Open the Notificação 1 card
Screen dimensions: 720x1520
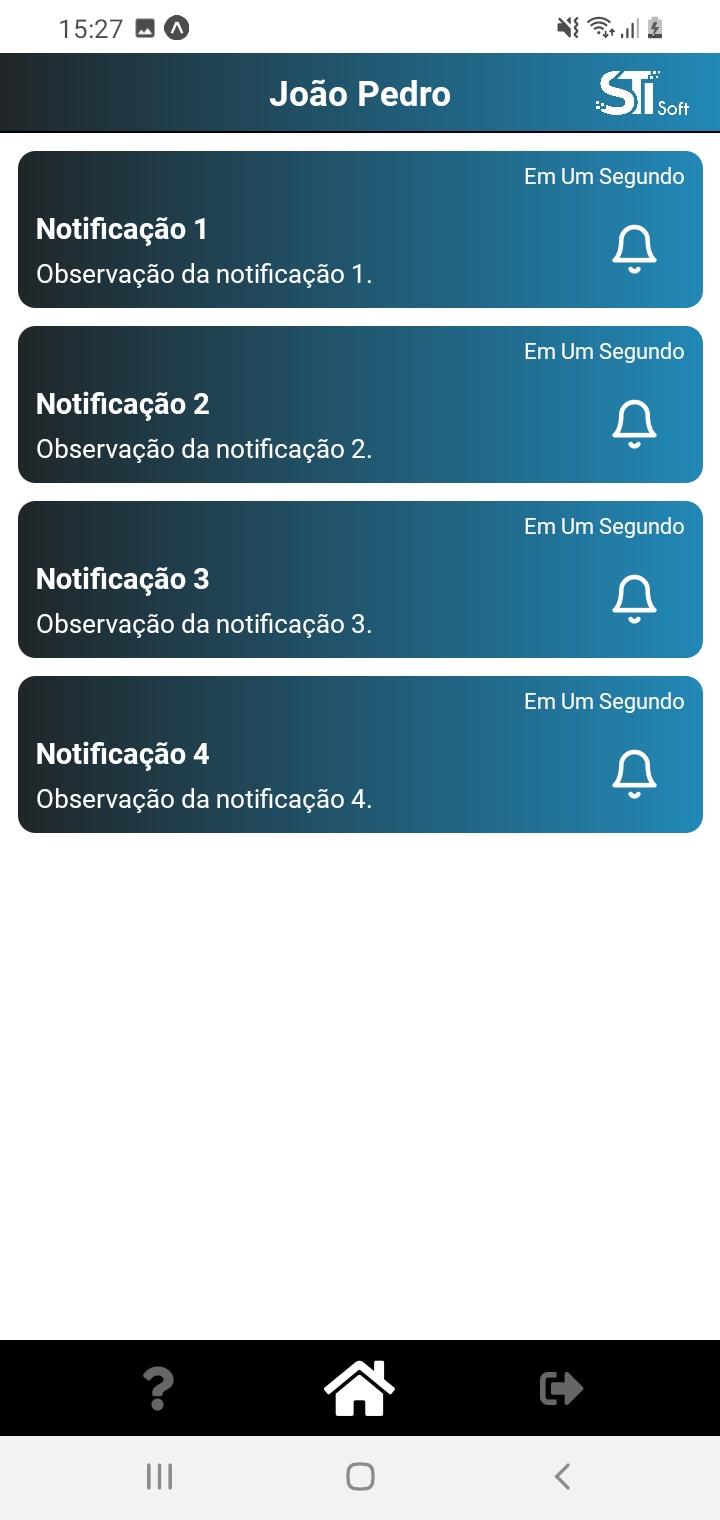pyautogui.click(x=360, y=229)
